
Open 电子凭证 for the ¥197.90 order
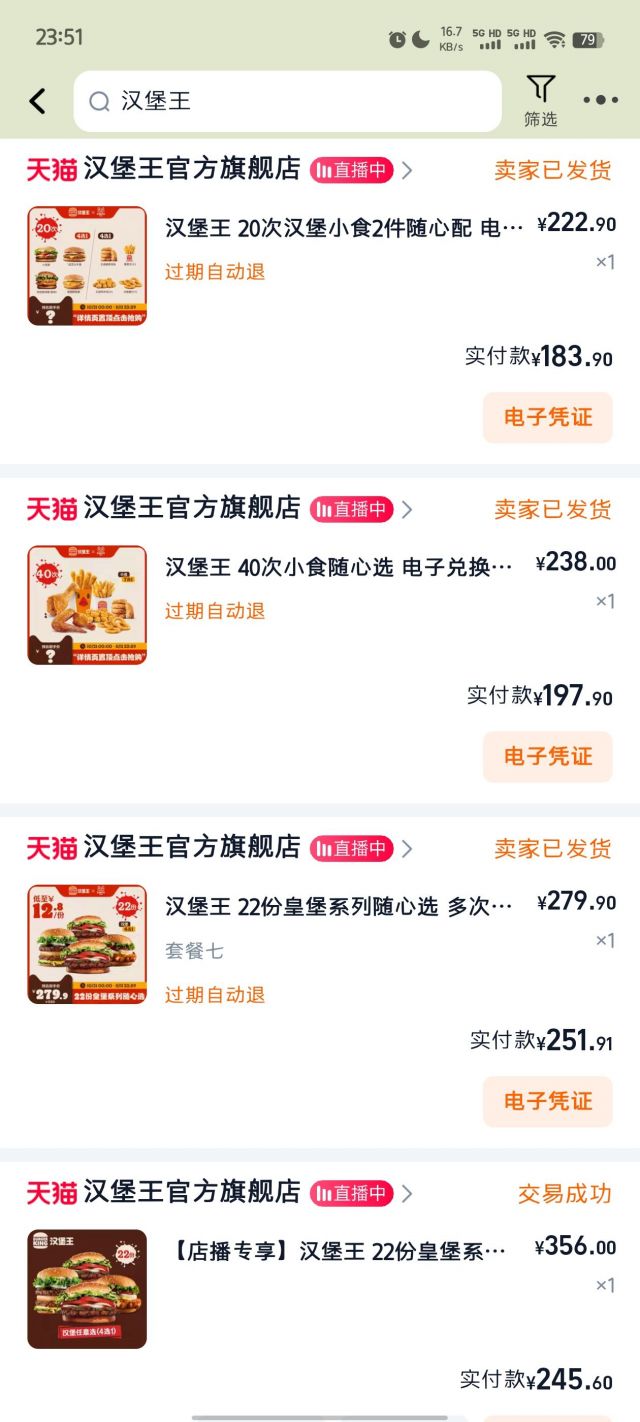547,756
